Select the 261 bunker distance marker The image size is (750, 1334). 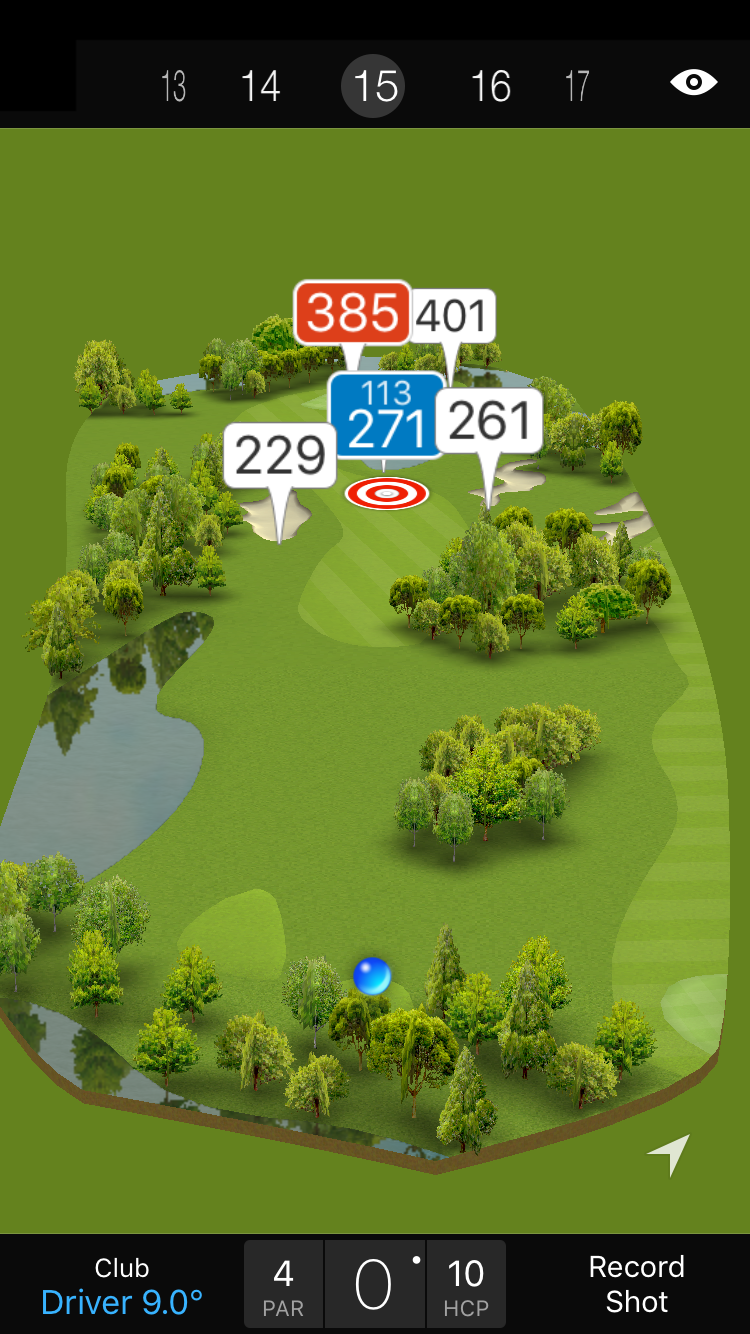(489, 421)
